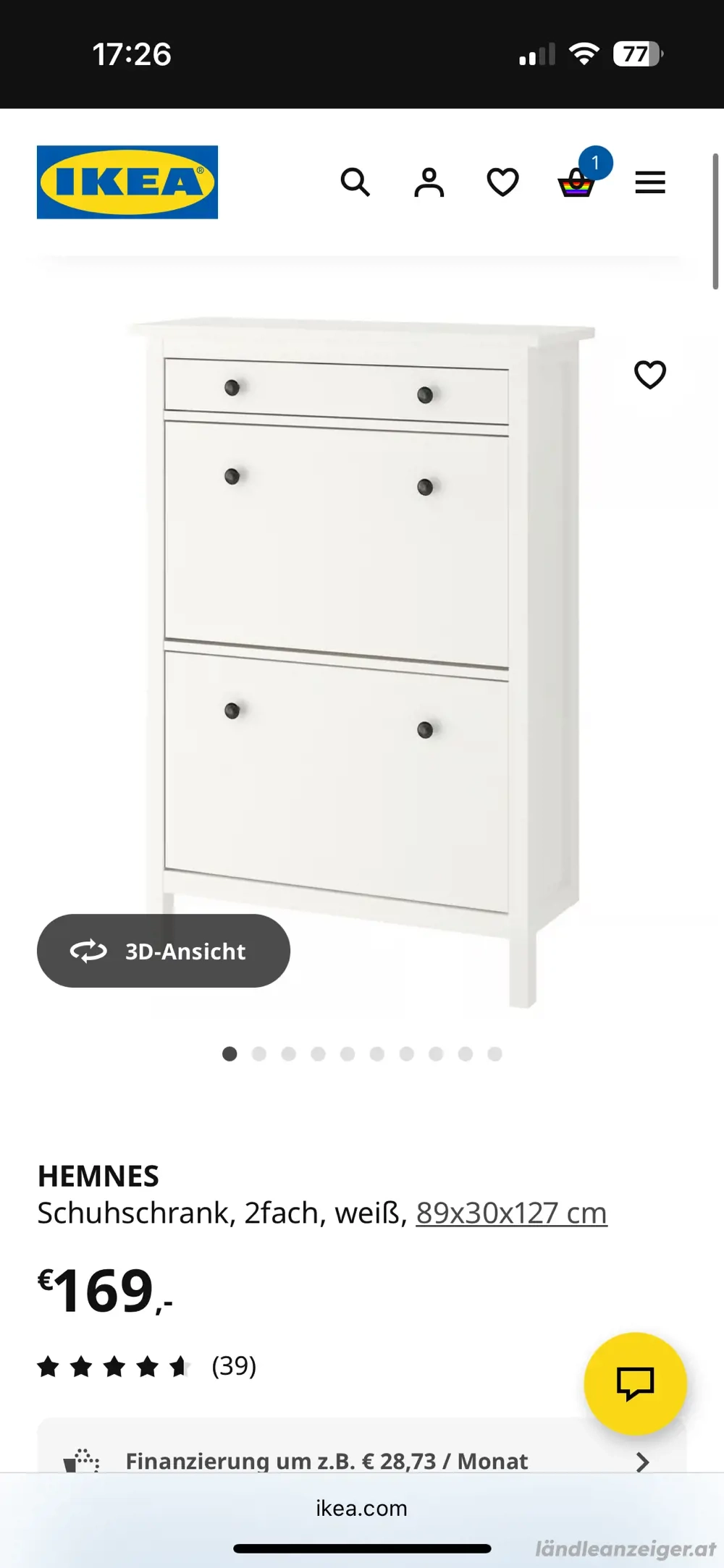Click the star rating display

click(x=114, y=1366)
